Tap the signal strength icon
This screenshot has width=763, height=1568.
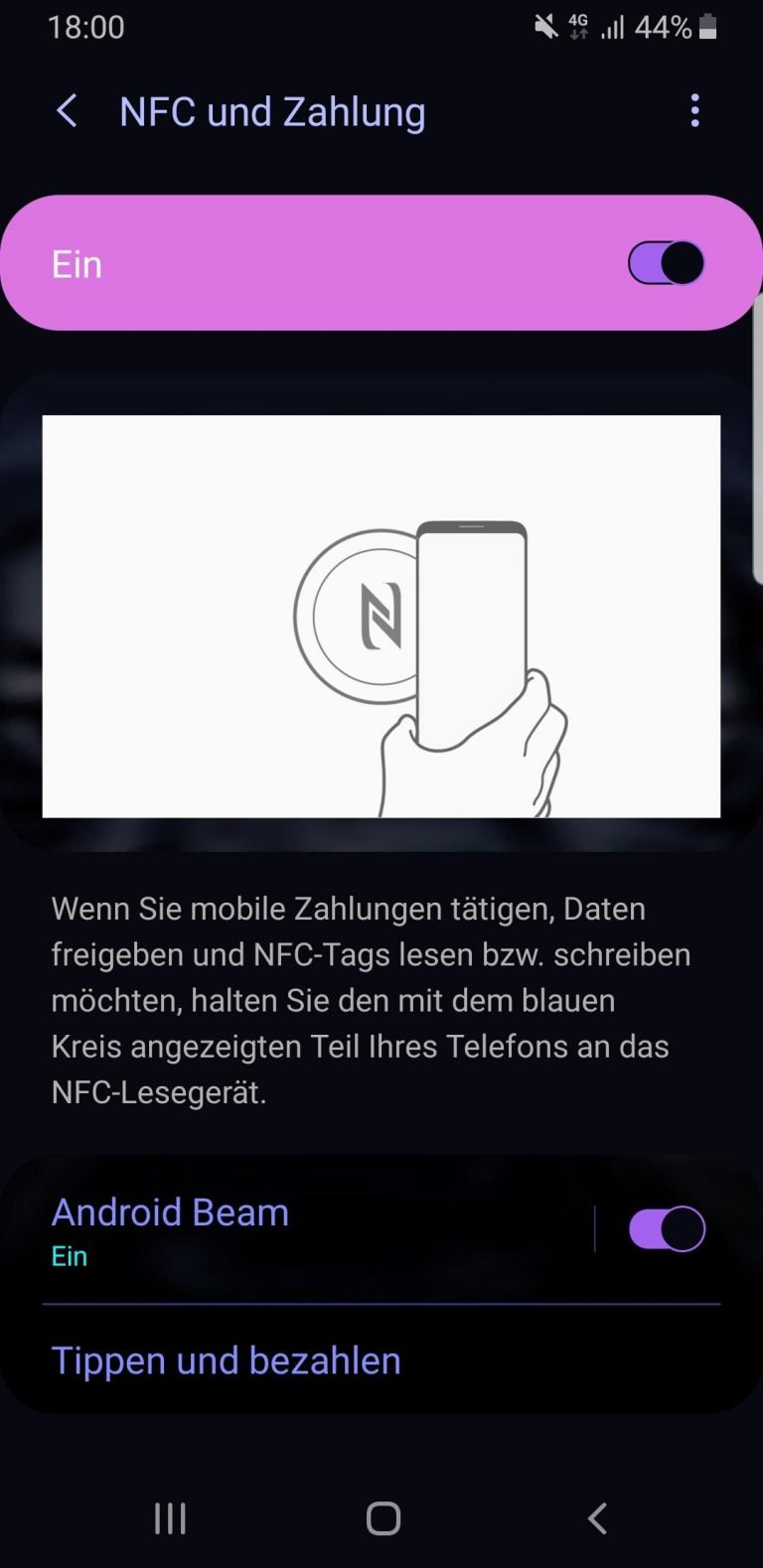613,27
